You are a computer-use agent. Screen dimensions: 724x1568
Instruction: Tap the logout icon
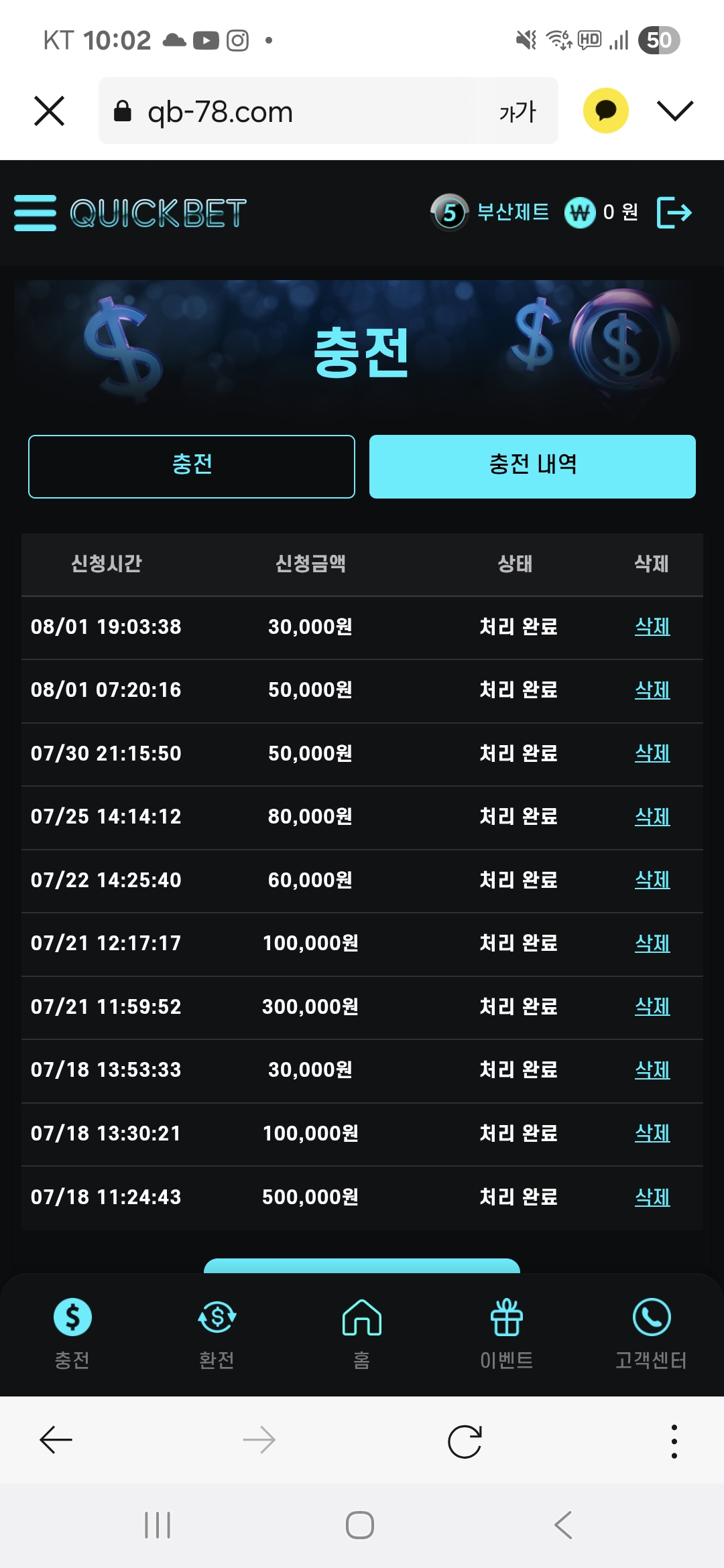click(x=674, y=213)
